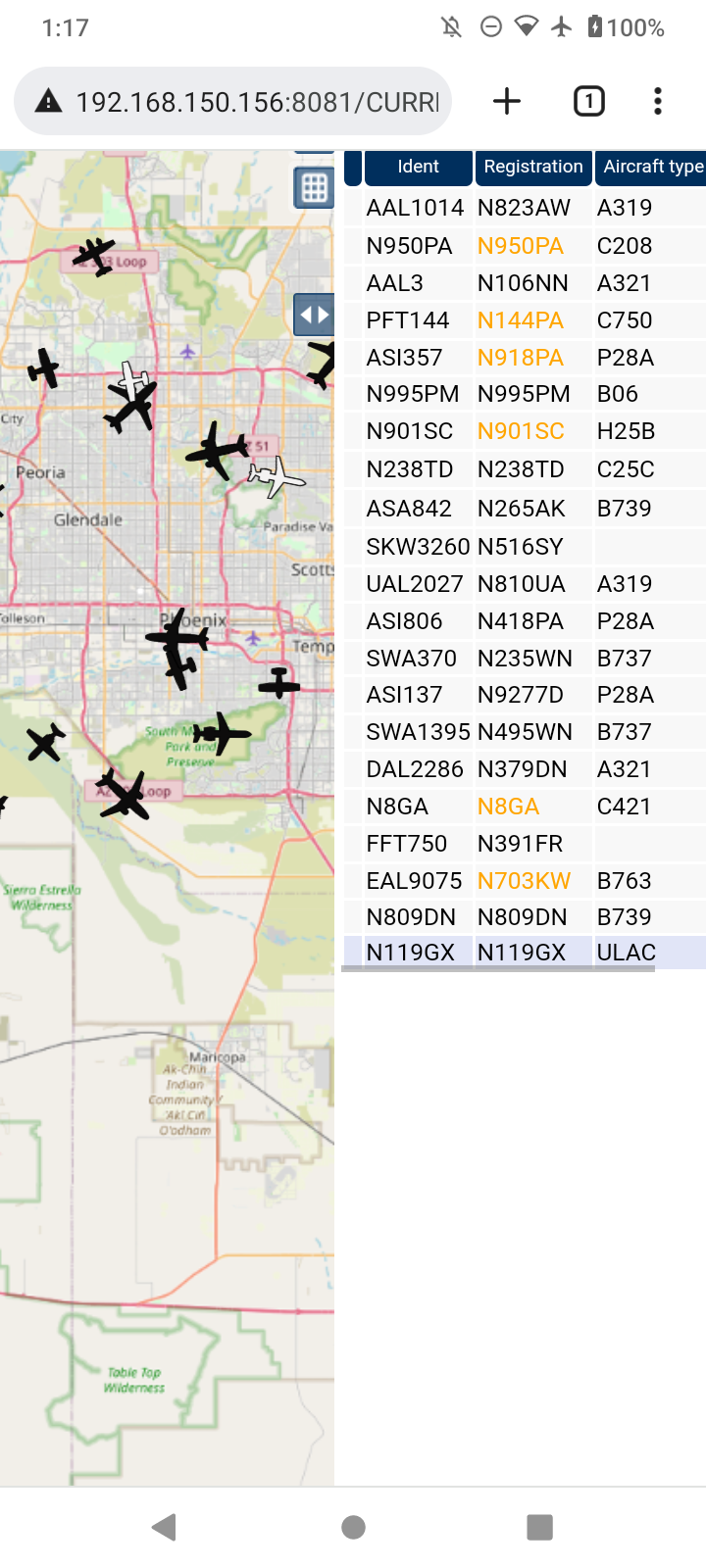
Task: Select the highlighted N119GX row
Action: [526, 953]
